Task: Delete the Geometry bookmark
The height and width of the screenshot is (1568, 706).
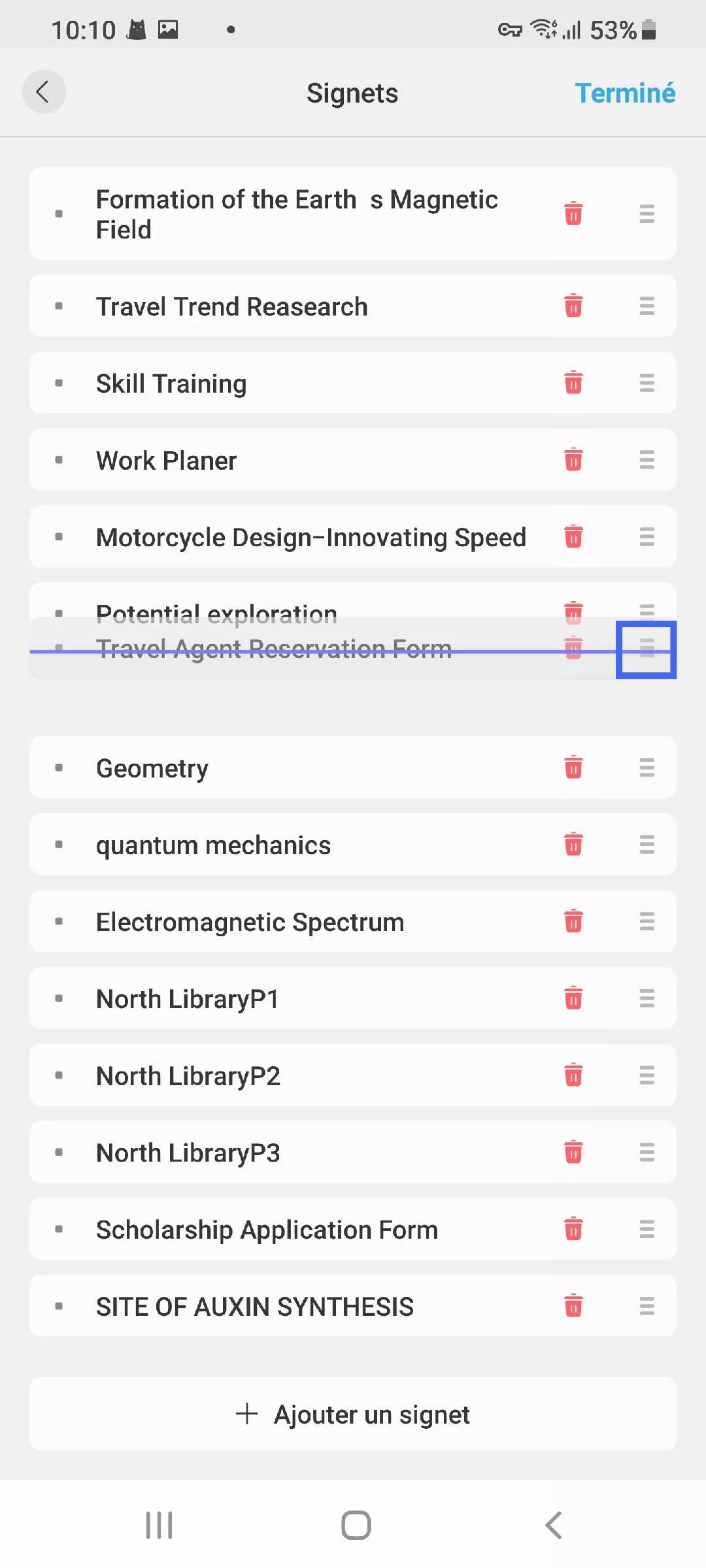Action: click(x=573, y=768)
